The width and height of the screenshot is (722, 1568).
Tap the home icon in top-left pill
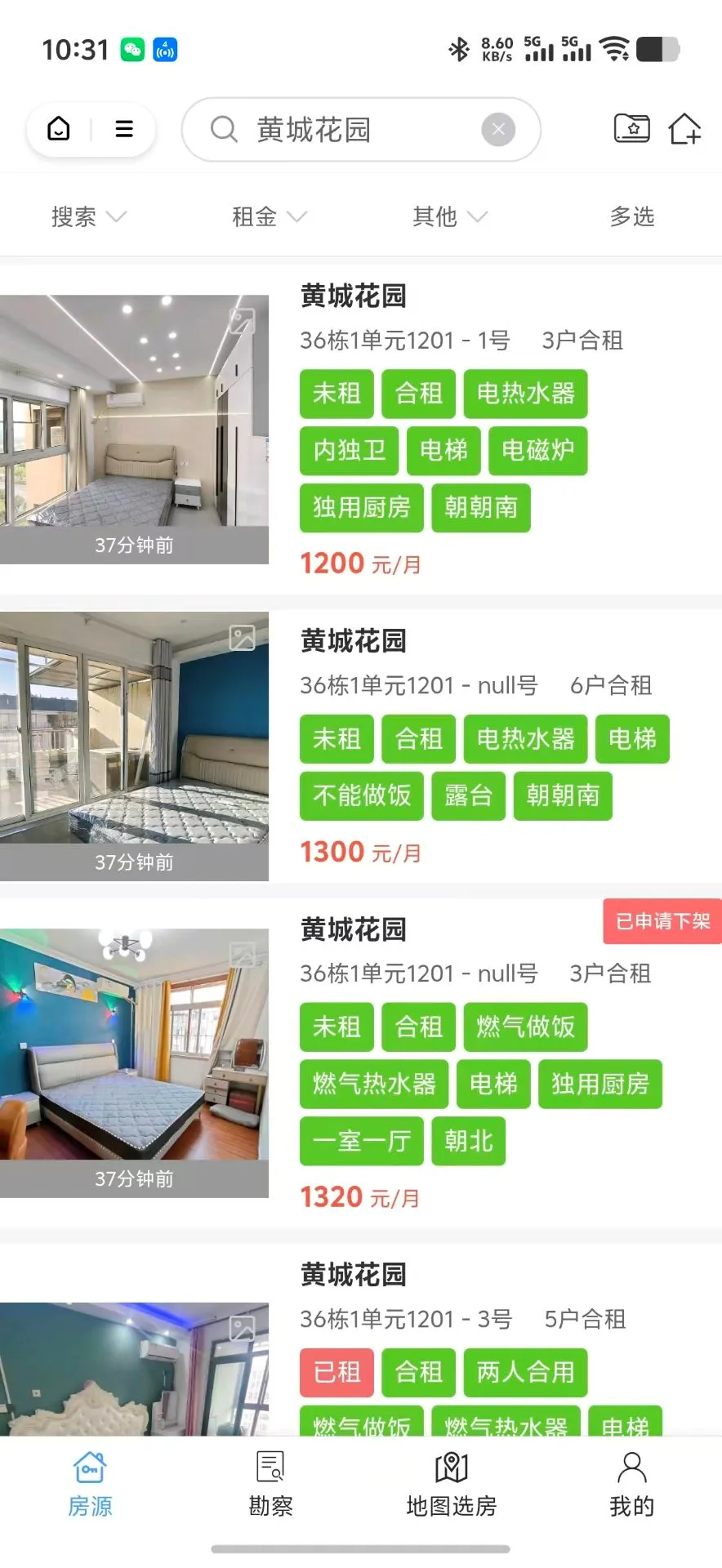click(x=59, y=129)
